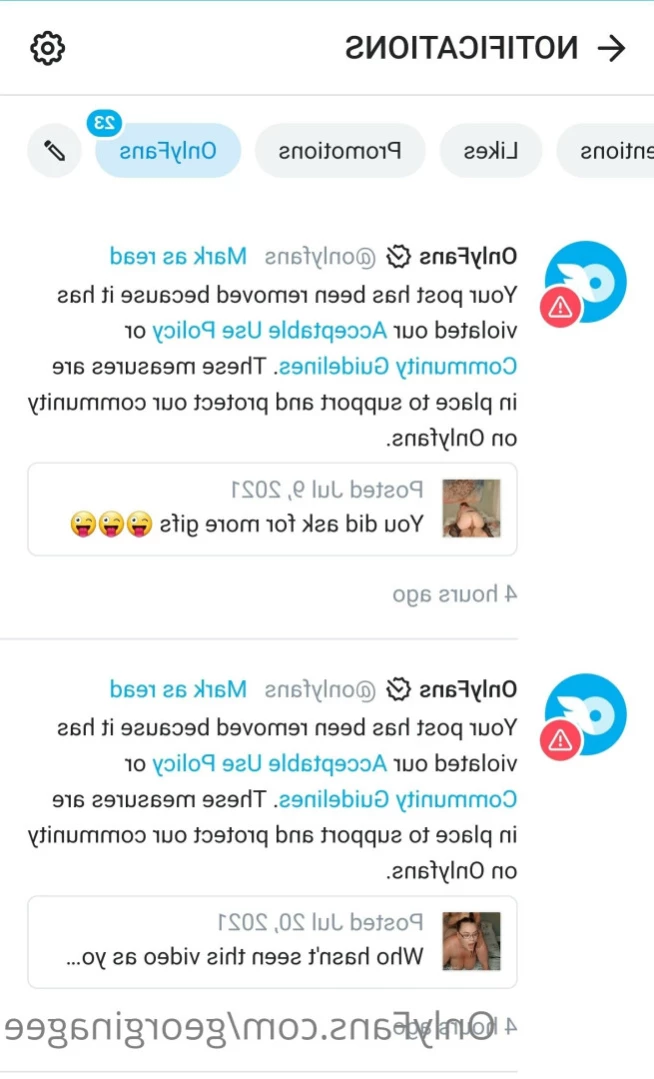This screenshot has height=1079, width=654.
Task: Open the removed post from Jul 20, 2021
Action: (272, 942)
